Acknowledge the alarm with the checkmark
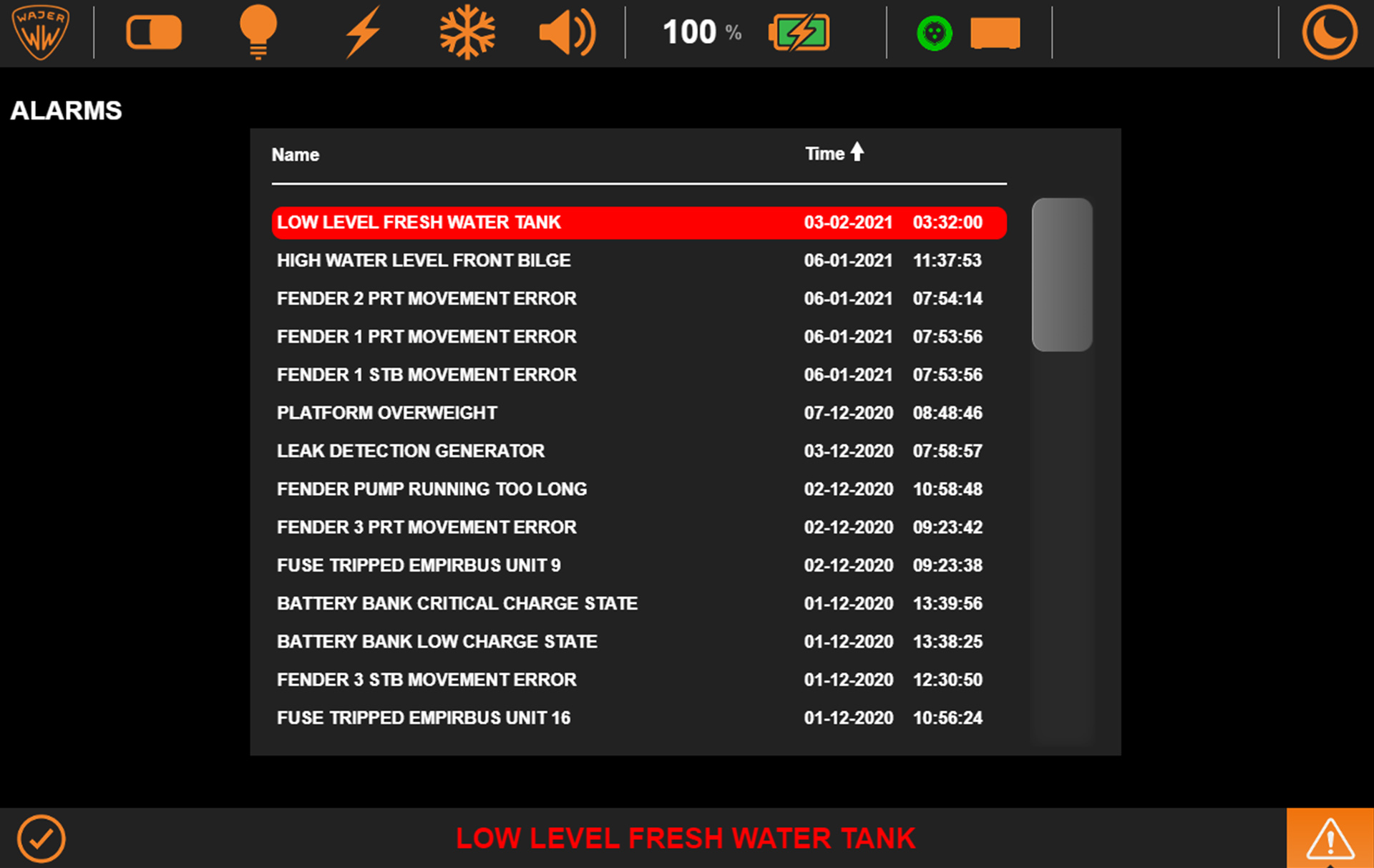This screenshot has height=868, width=1374. (x=42, y=838)
